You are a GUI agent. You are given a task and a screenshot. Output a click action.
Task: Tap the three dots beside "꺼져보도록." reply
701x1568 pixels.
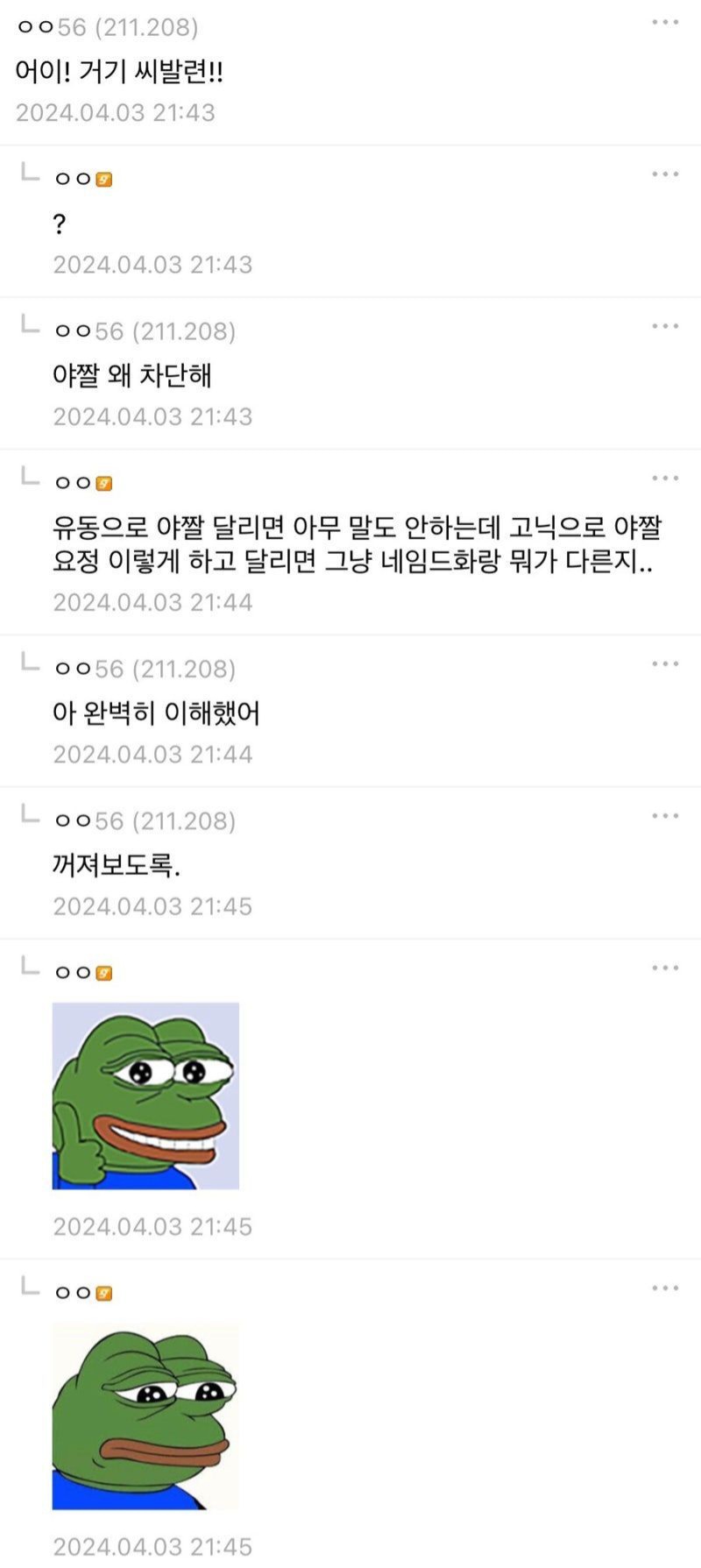(x=665, y=816)
